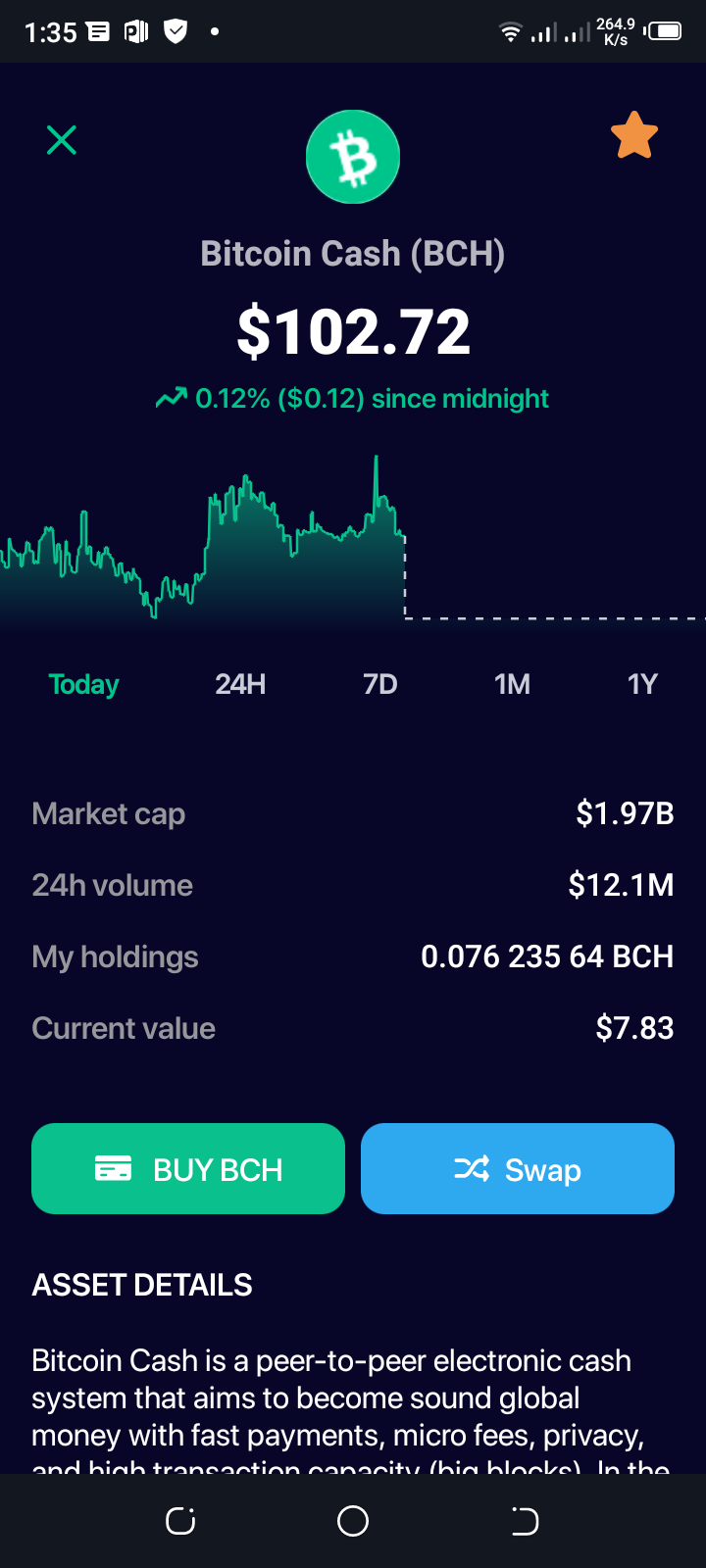Switch chart to 24H range
Viewport: 706px width, 1568px height.
(x=240, y=684)
